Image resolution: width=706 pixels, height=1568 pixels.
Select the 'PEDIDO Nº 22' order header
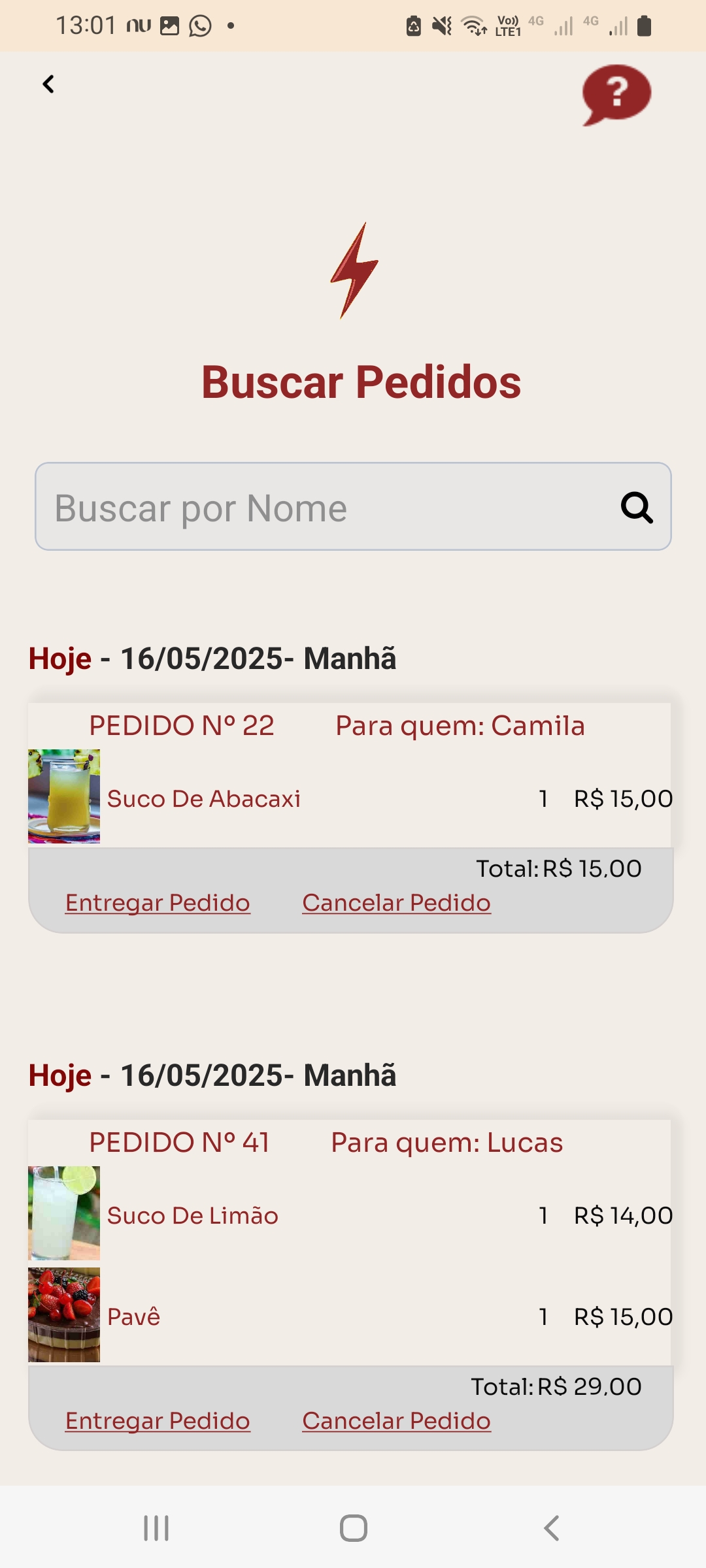click(181, 725)
